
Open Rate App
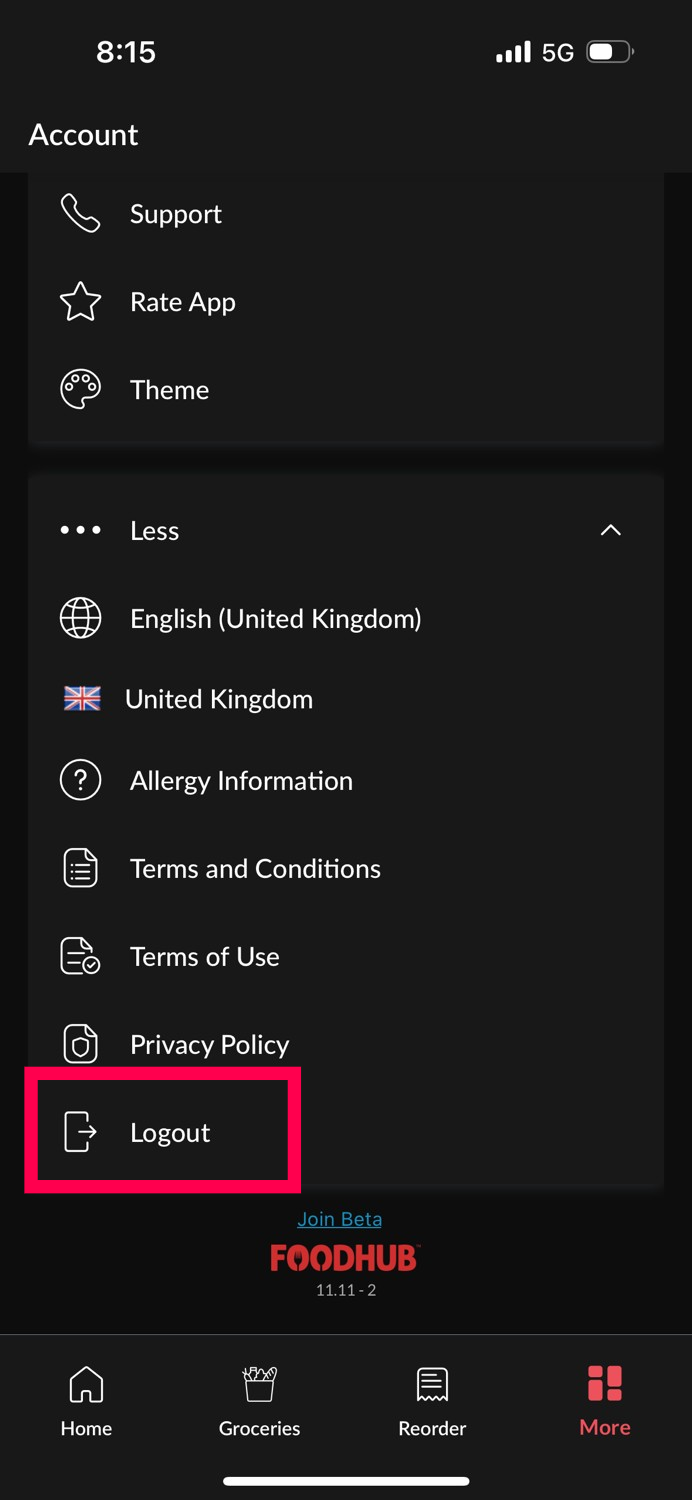(x=346, y=302)
